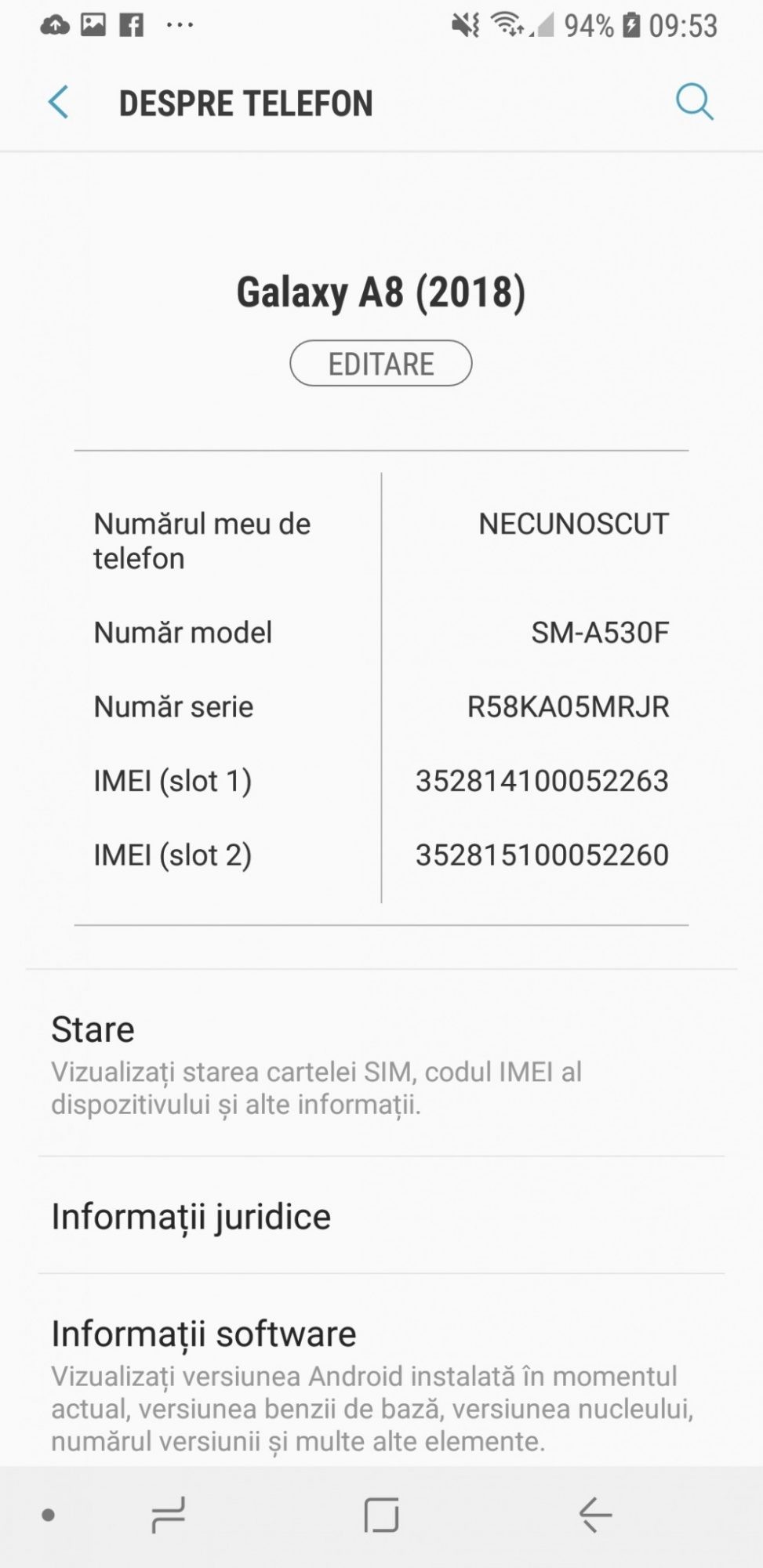This screenshot has height=1568, width=763.
Task: Tap the EDITARE button
Action: pos(381,364)
